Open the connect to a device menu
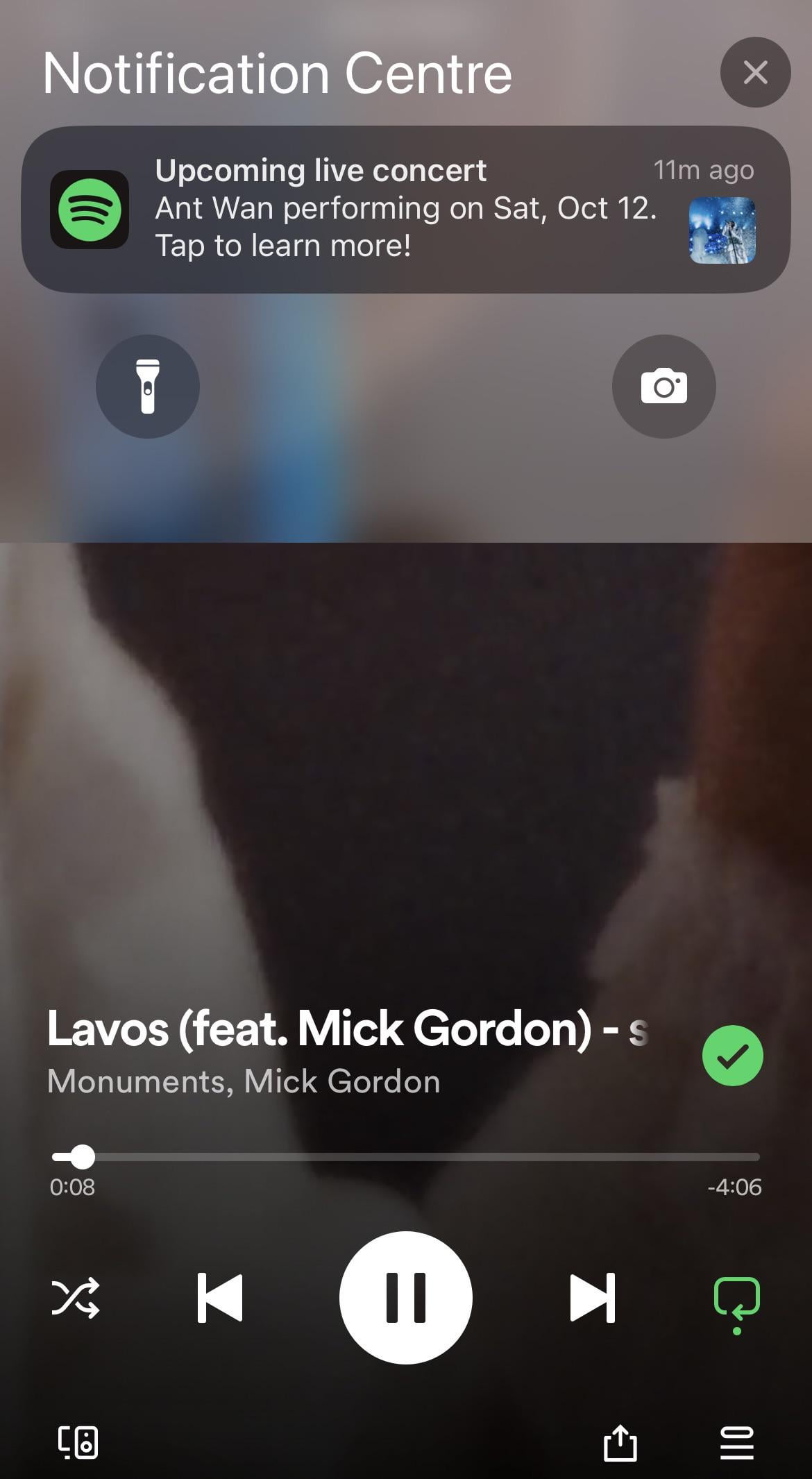Viewport: 812px width, 1479px height. [x=78, y=1442]
